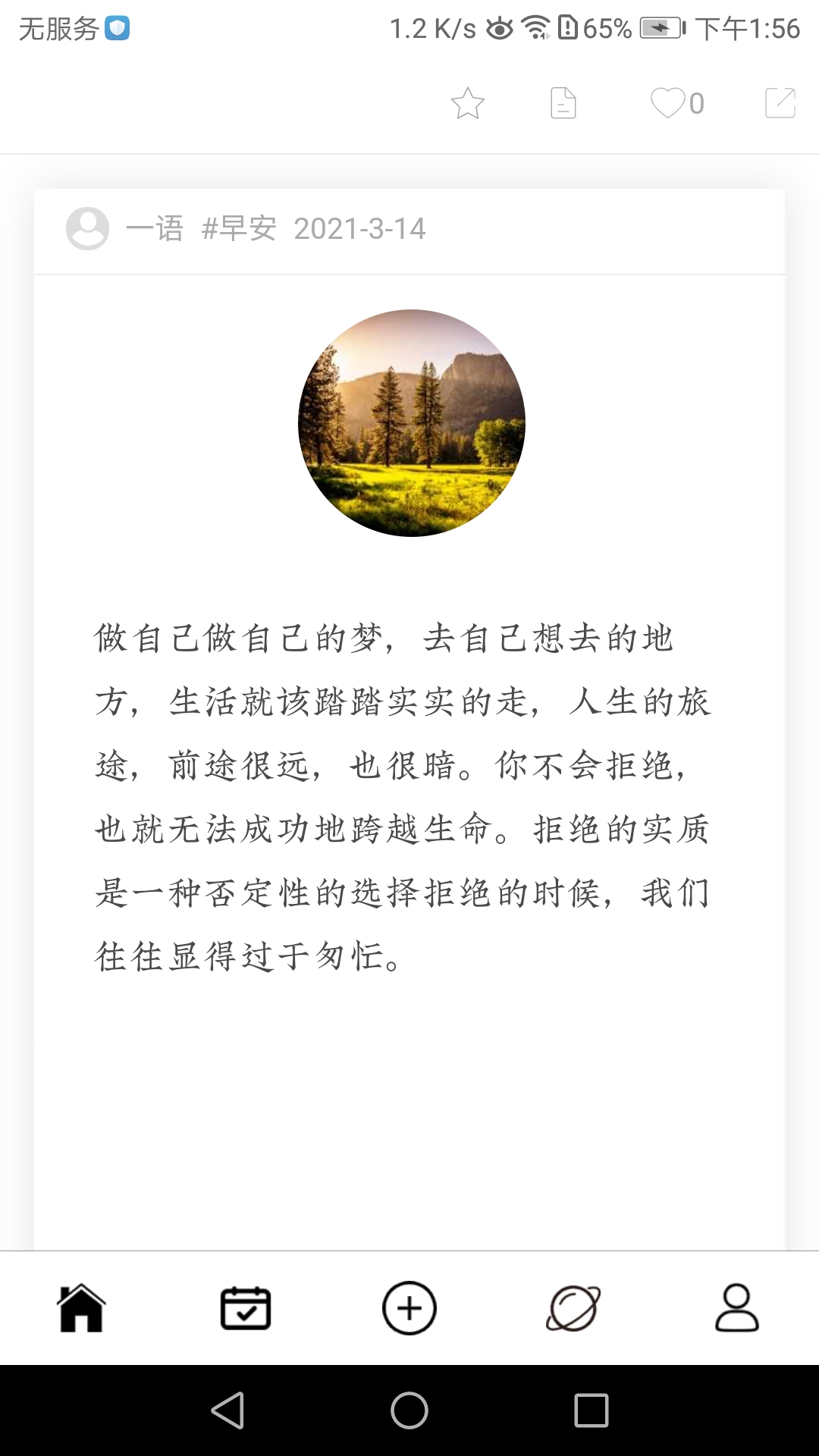Screen dimensions: 819x1456
Task: Switch to the planet discover tab
Action: click(573, 1308)
